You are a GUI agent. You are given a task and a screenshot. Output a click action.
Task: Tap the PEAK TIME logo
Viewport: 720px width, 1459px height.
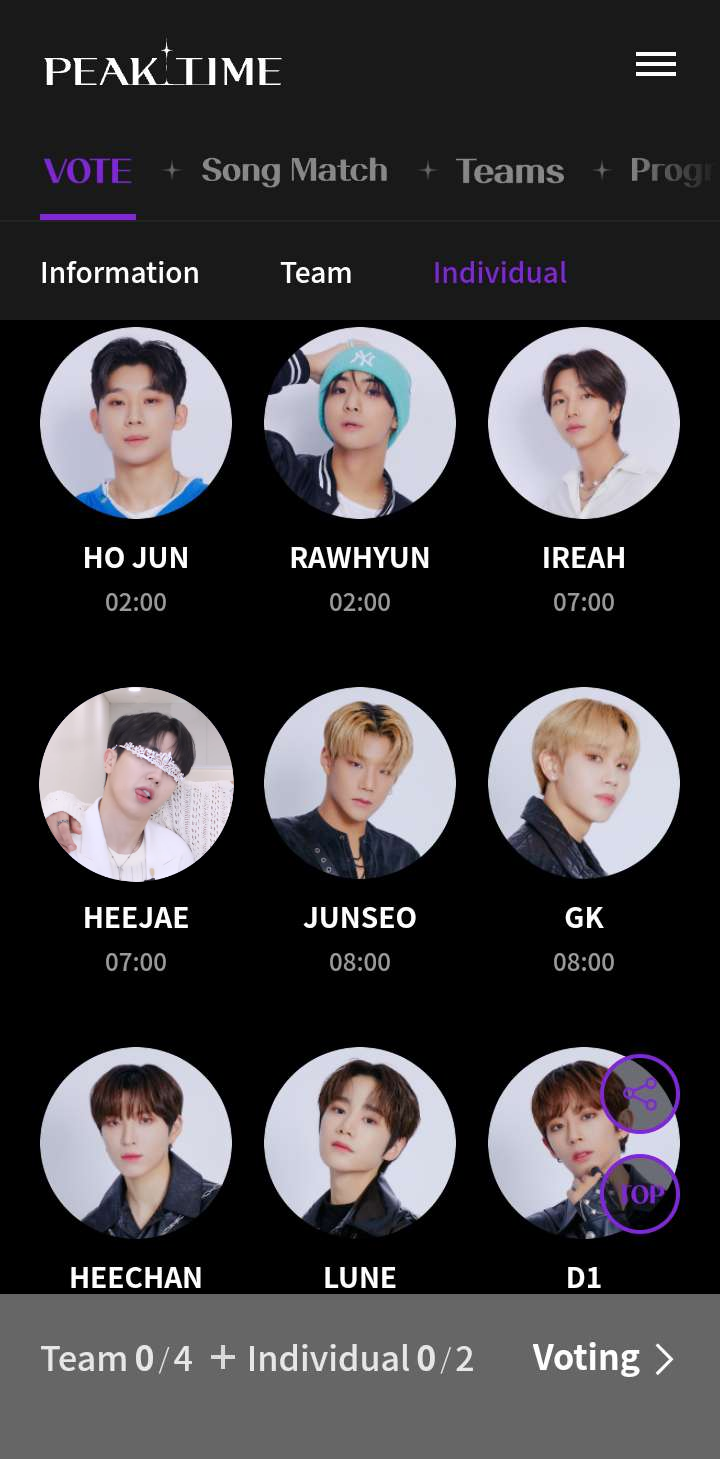coord(163,68)
